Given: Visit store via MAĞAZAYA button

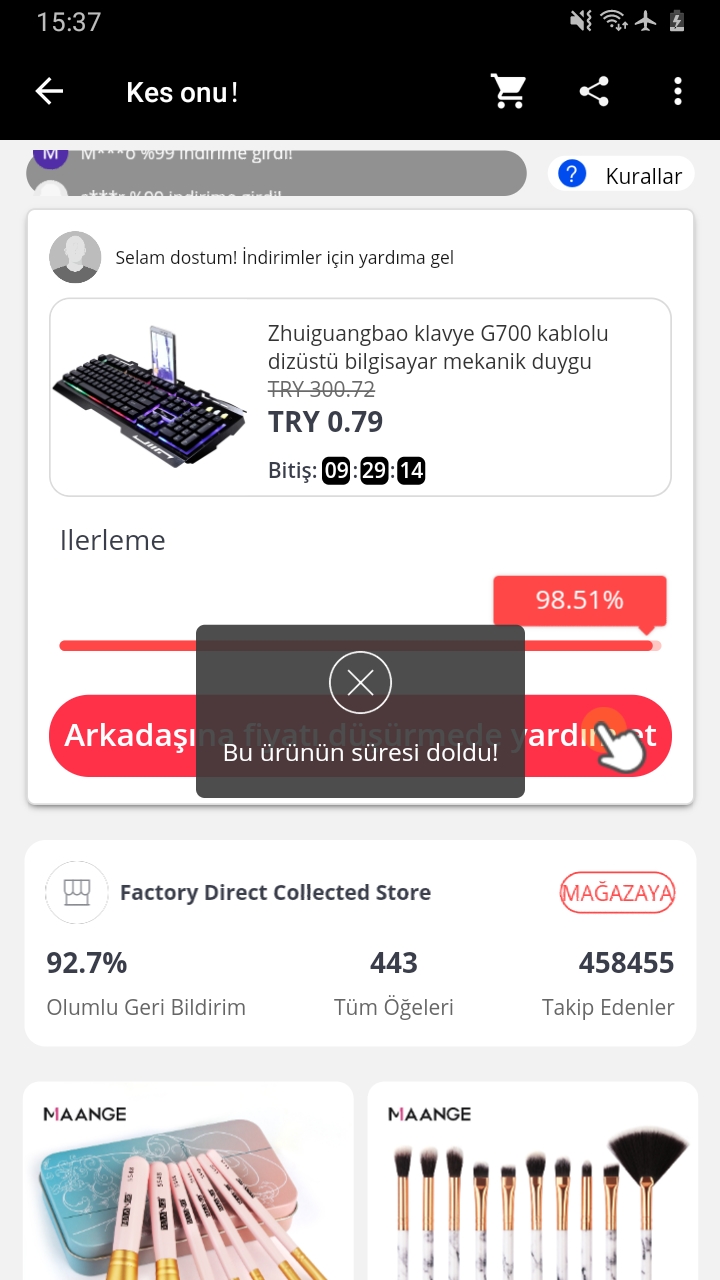Looking at the screenshot, I should click(617, 893).
